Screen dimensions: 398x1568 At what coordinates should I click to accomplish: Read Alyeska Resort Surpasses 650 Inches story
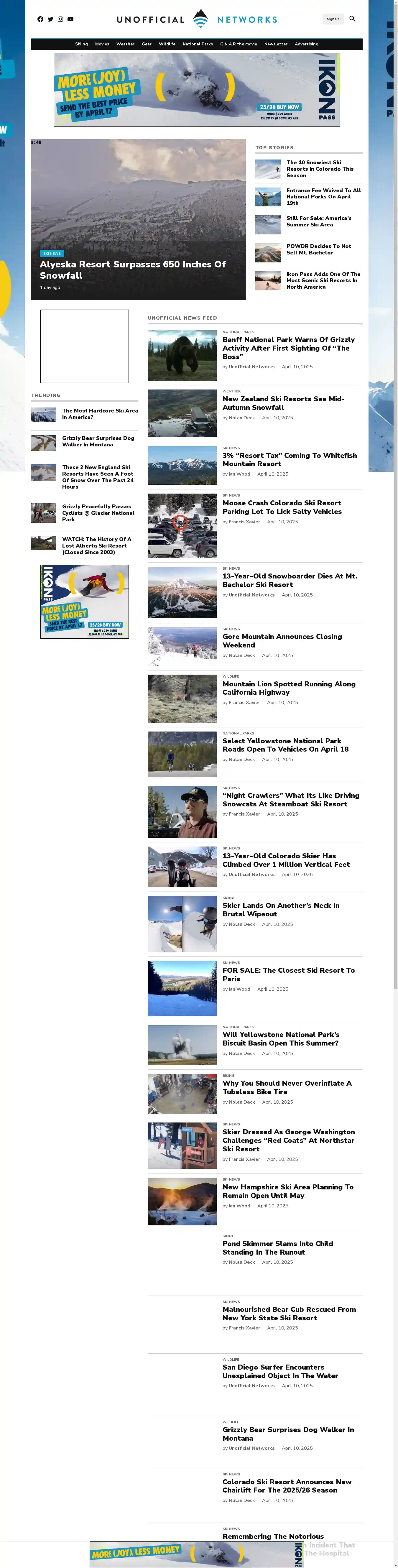pyautogui.click(x=133, y=270)
